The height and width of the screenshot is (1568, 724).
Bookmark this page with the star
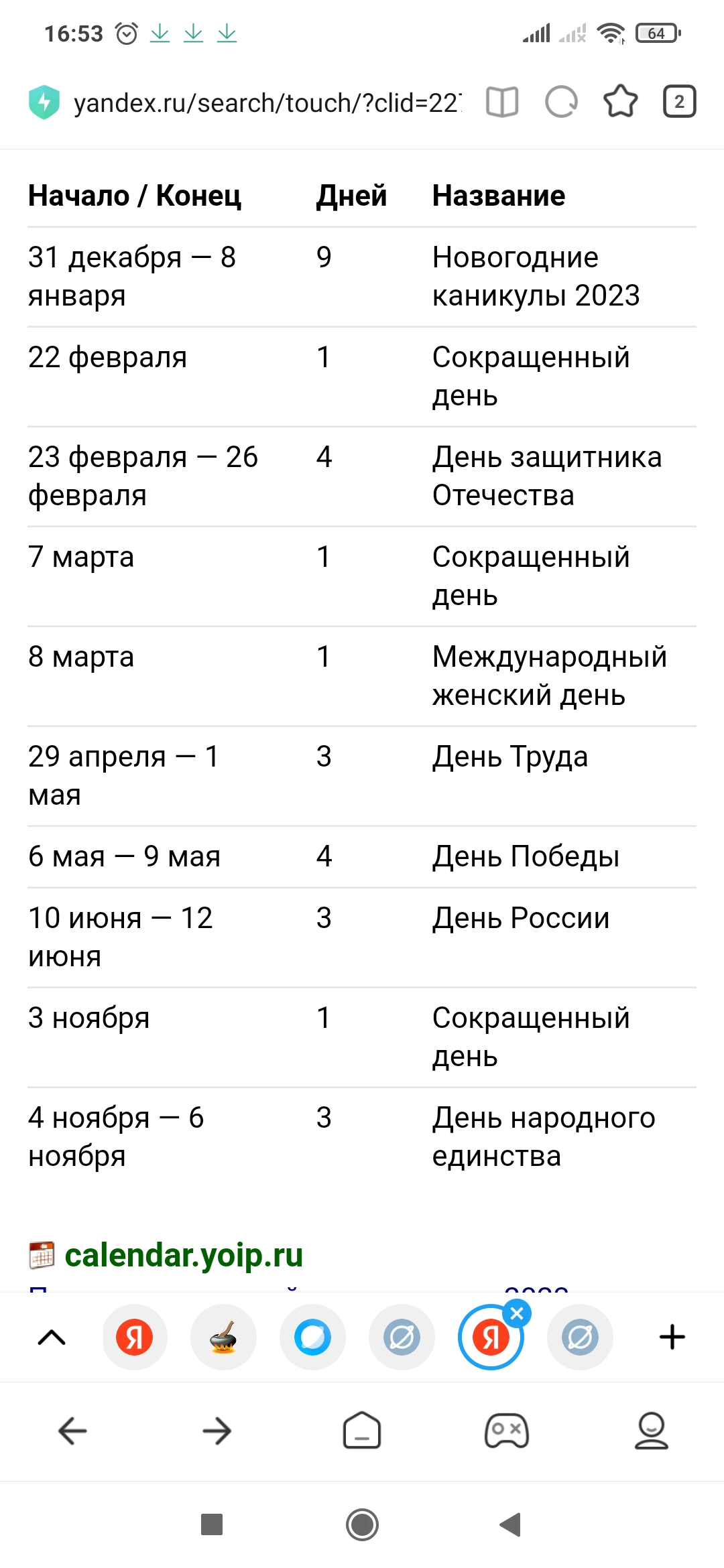tap(621, 103)
